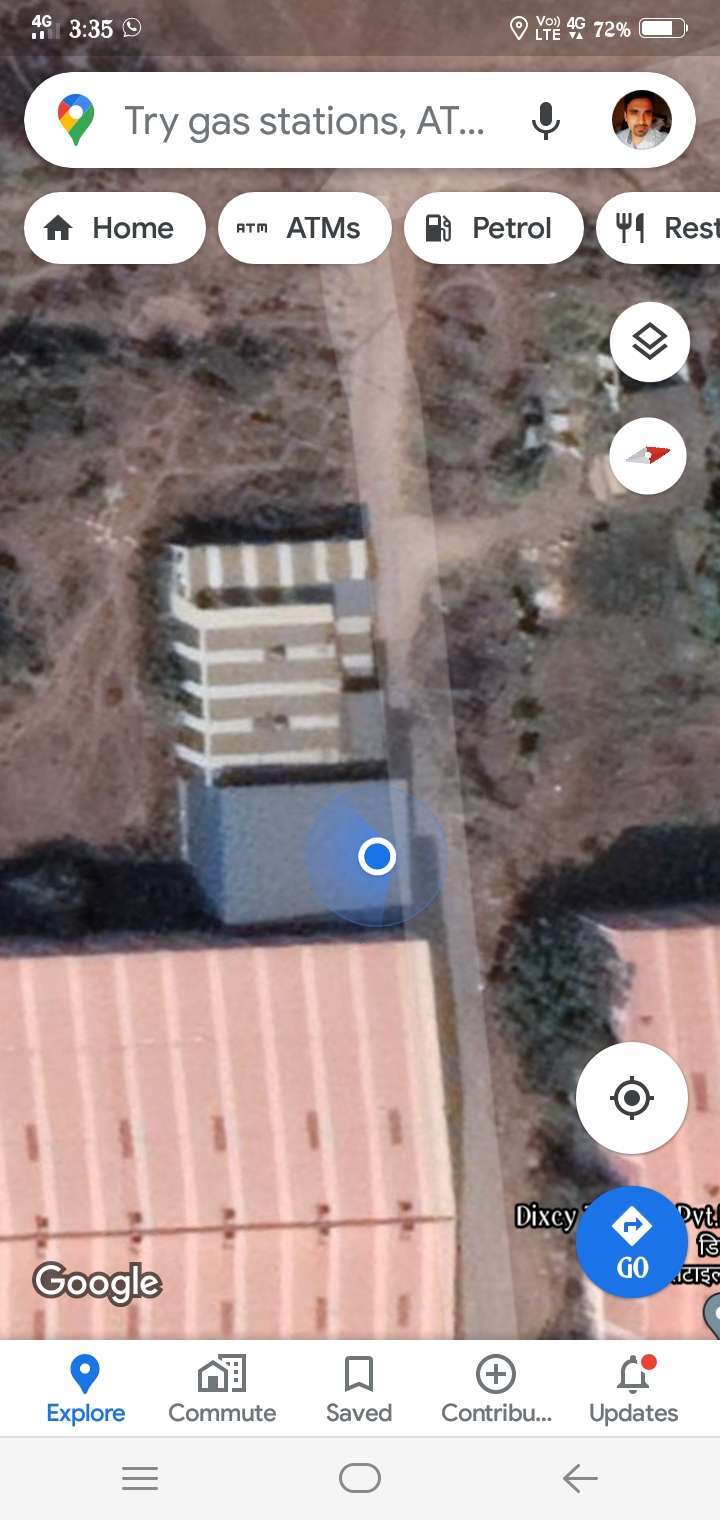
Task: Open the search box for places
Action: click(304, 121)
